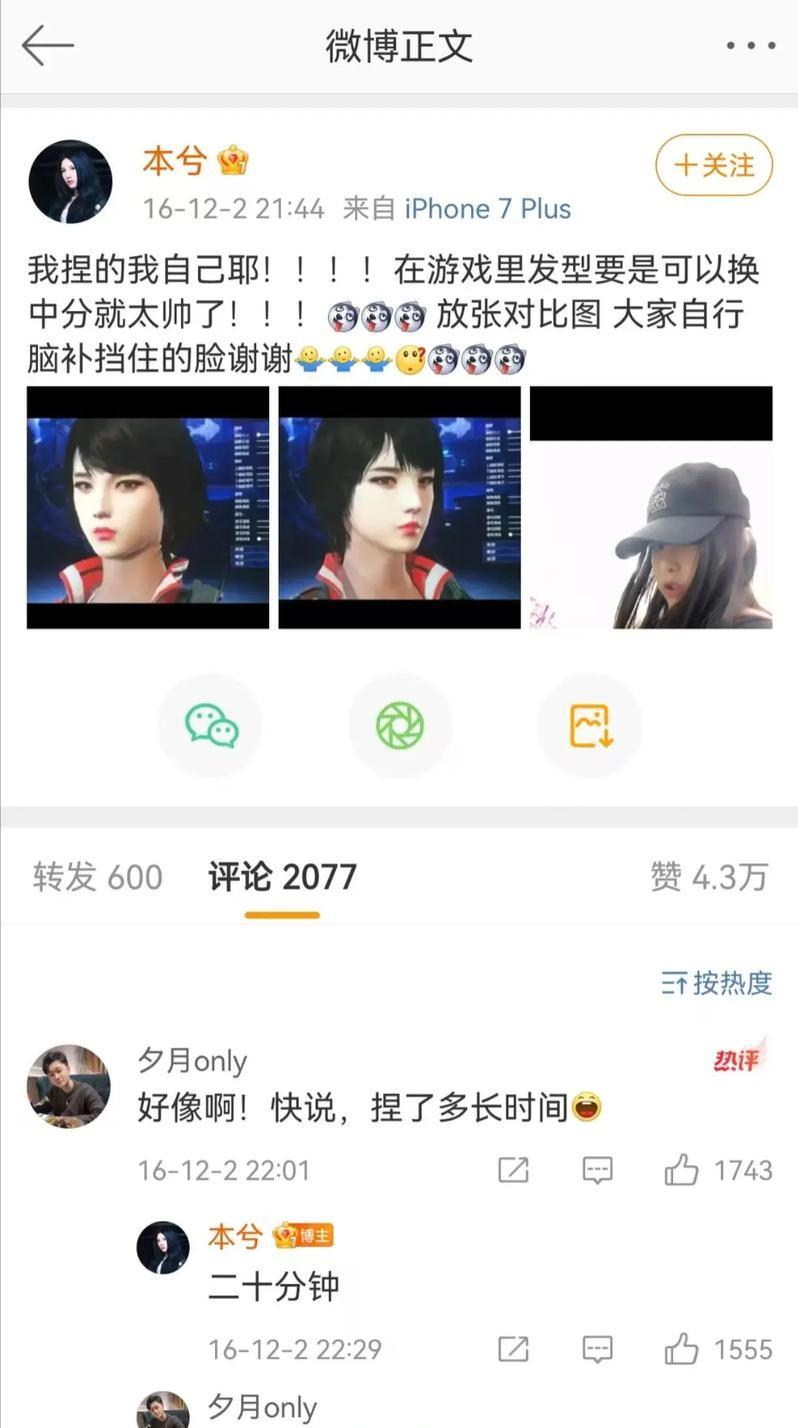Change the comment sort order via 按热度

click(717, 983)
